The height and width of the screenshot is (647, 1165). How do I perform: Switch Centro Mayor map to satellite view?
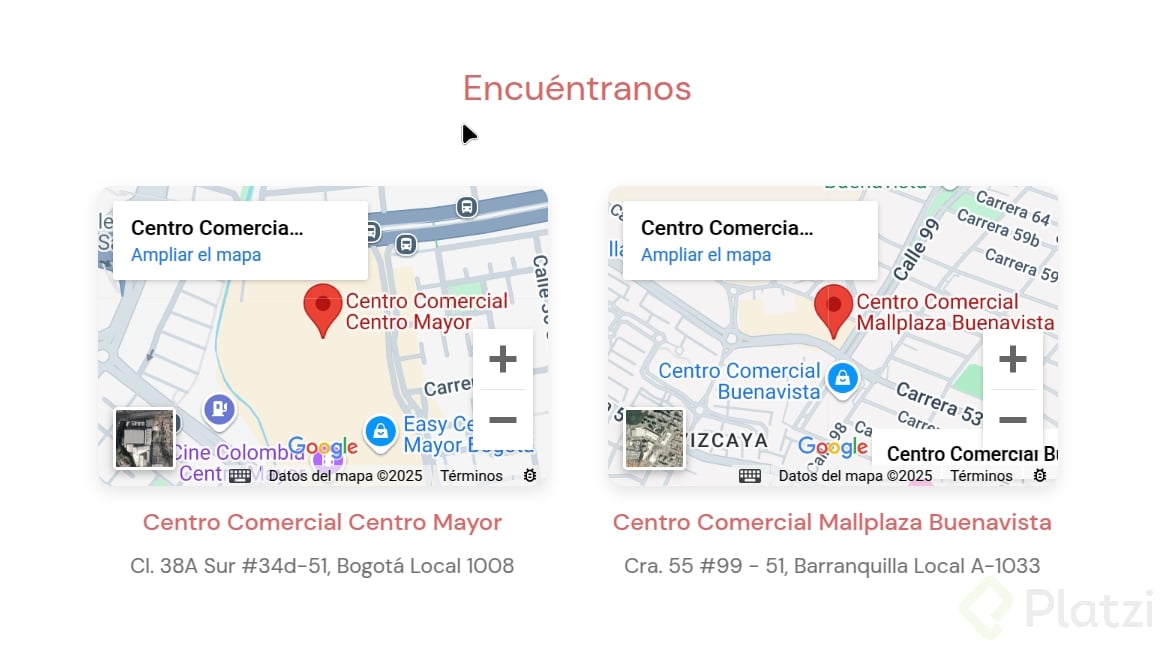144,438
